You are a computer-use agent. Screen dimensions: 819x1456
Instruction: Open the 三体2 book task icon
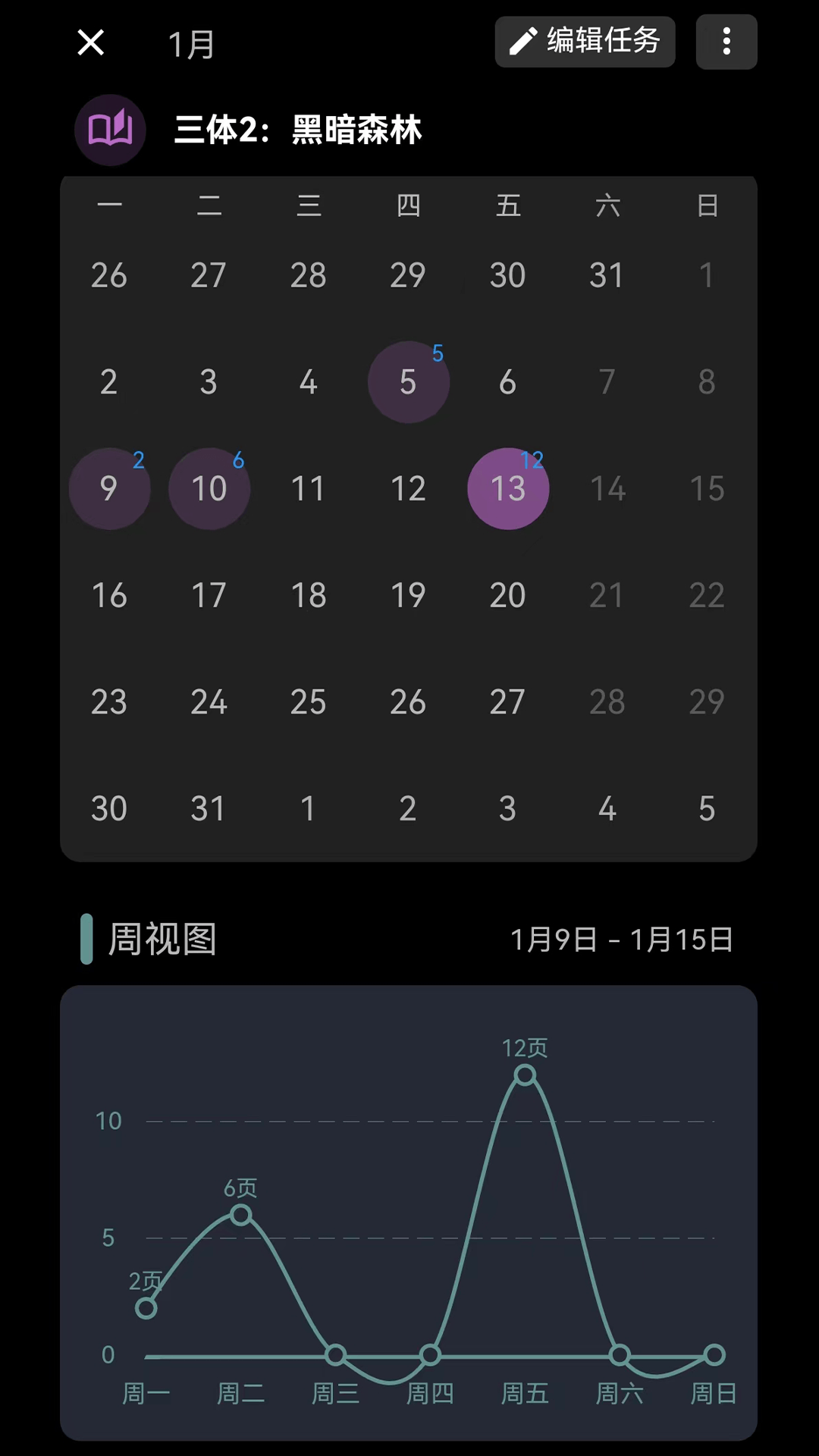[x=109, y=130]
